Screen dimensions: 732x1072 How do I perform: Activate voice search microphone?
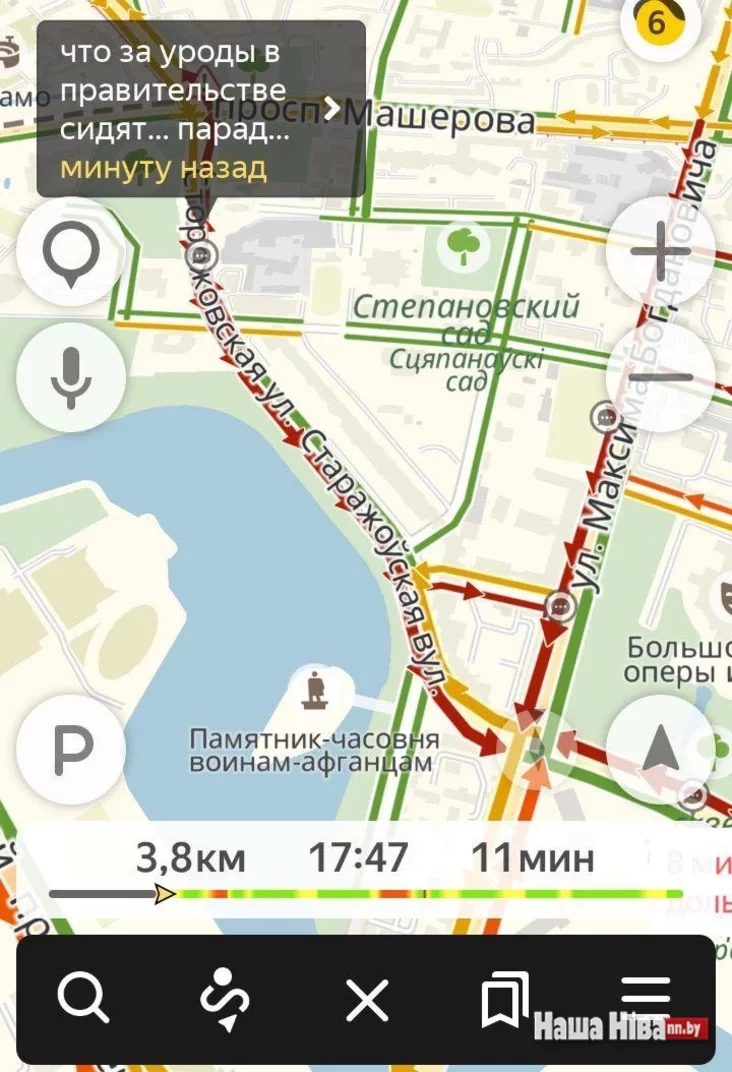[70, 377]
